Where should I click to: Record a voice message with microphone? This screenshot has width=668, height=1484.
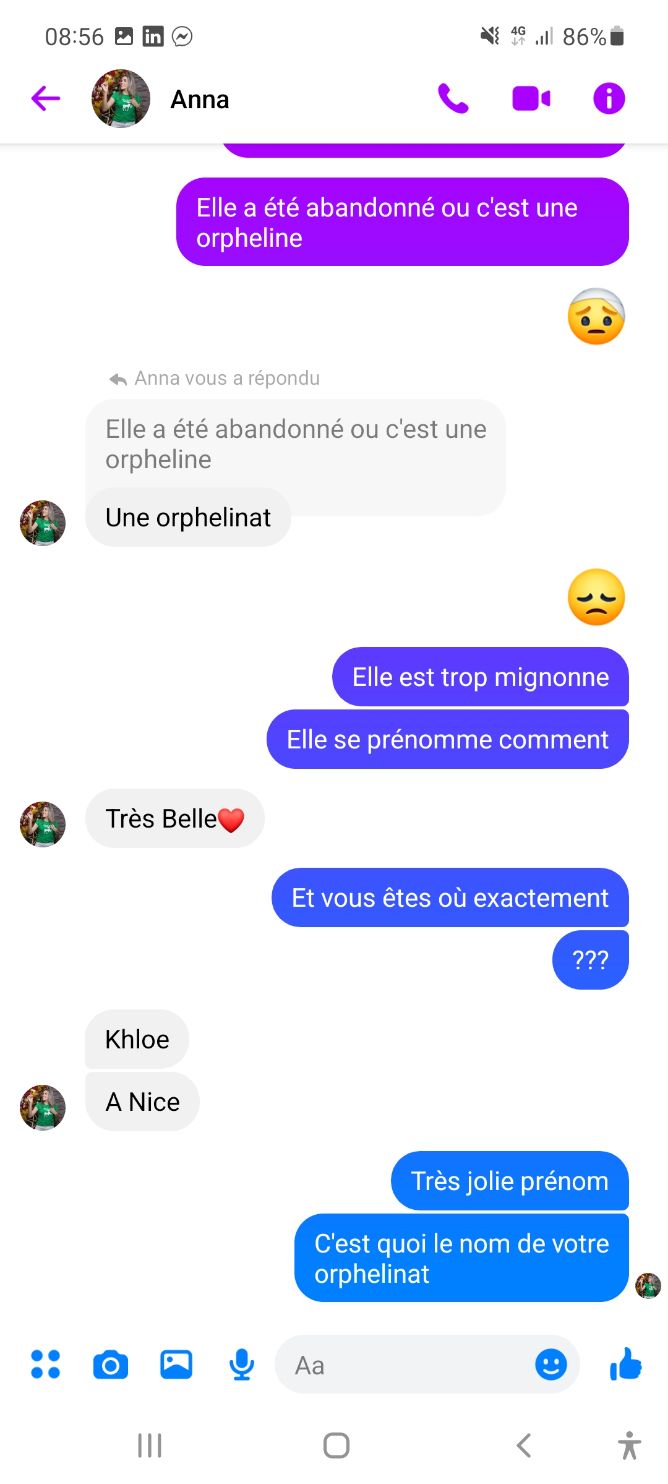[x=241, y=1364]
